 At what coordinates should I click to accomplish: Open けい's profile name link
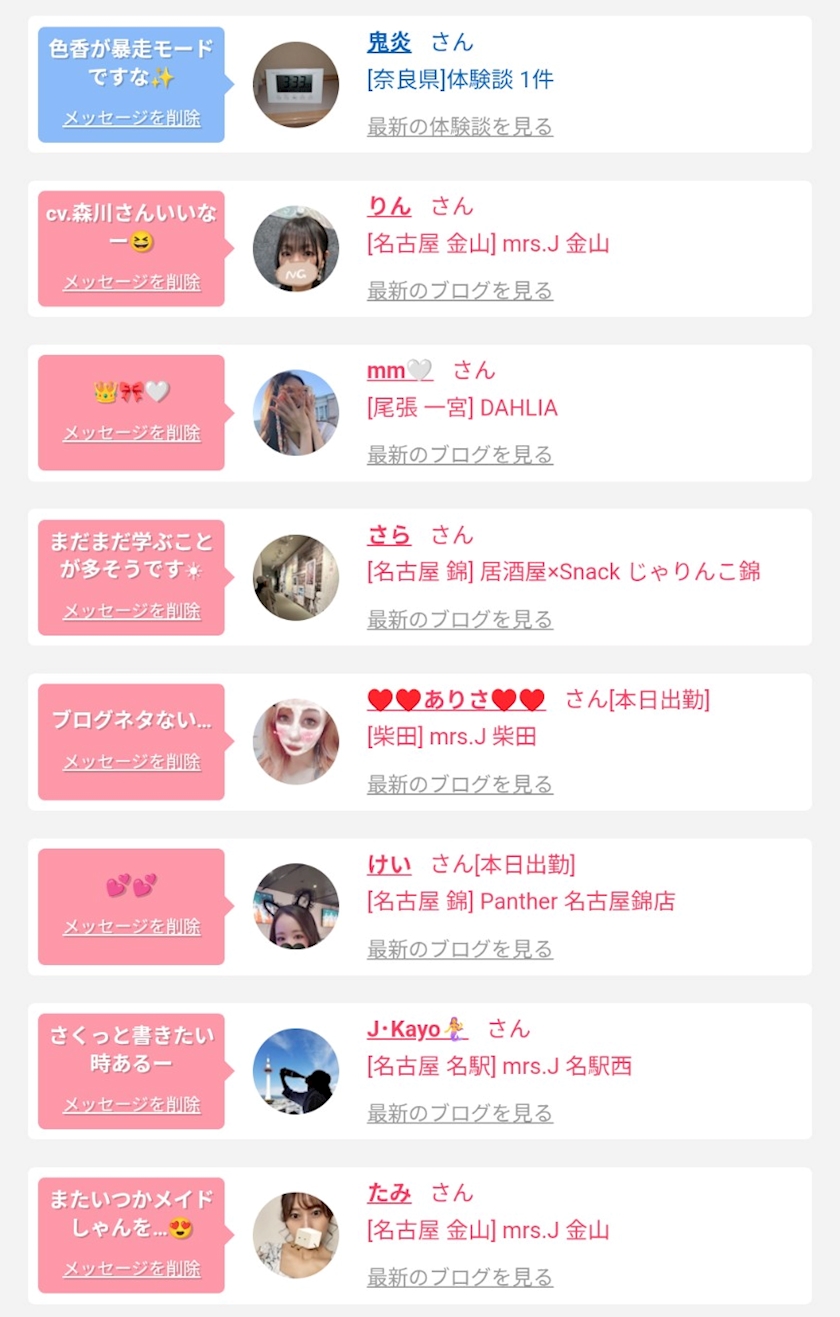coord(389,865)
